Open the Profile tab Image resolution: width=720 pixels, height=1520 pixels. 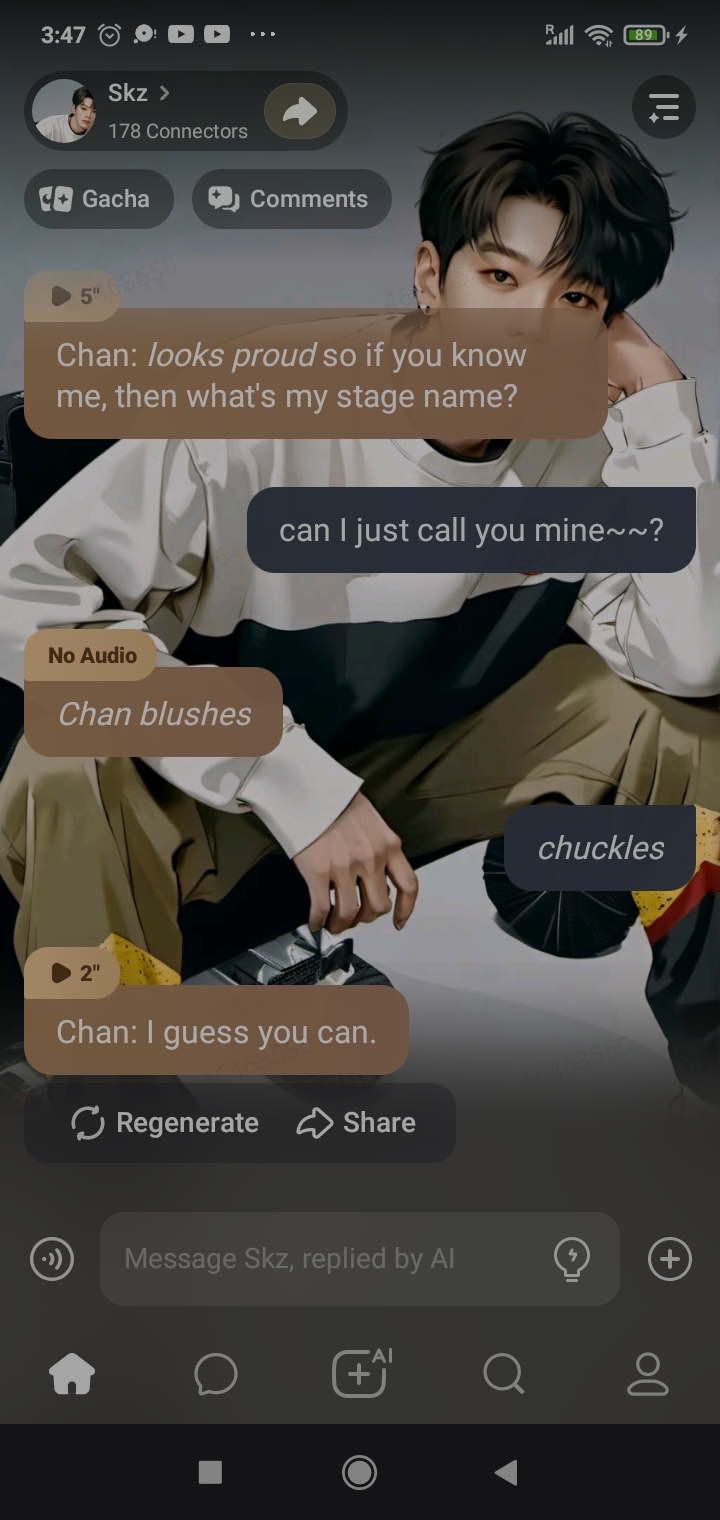[647, 1375]
